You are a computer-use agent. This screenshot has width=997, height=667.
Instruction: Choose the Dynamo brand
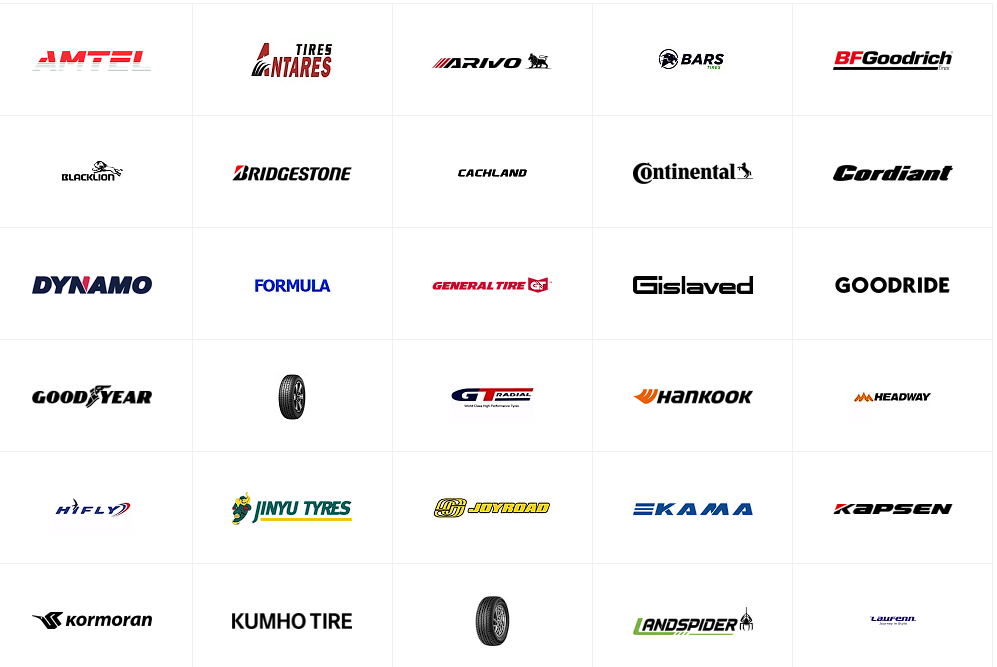92,285
